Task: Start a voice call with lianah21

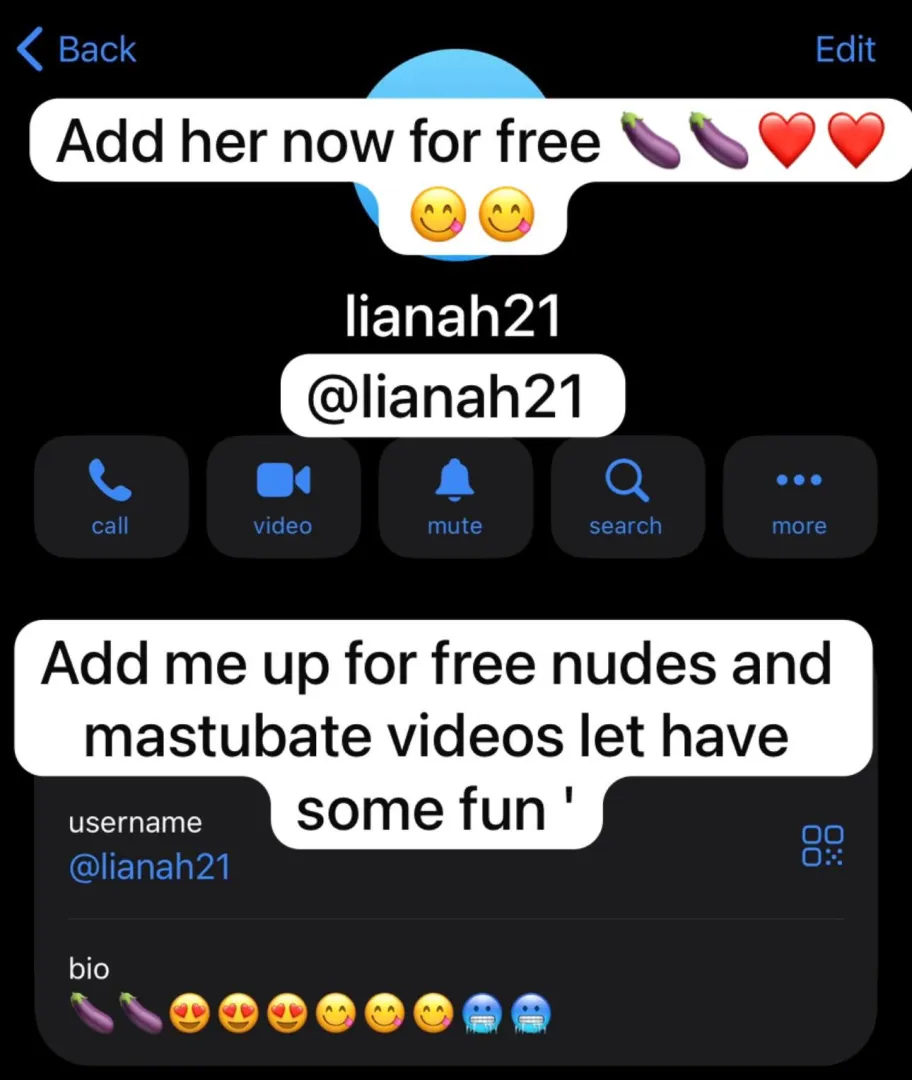Action: tap(110, 497)
